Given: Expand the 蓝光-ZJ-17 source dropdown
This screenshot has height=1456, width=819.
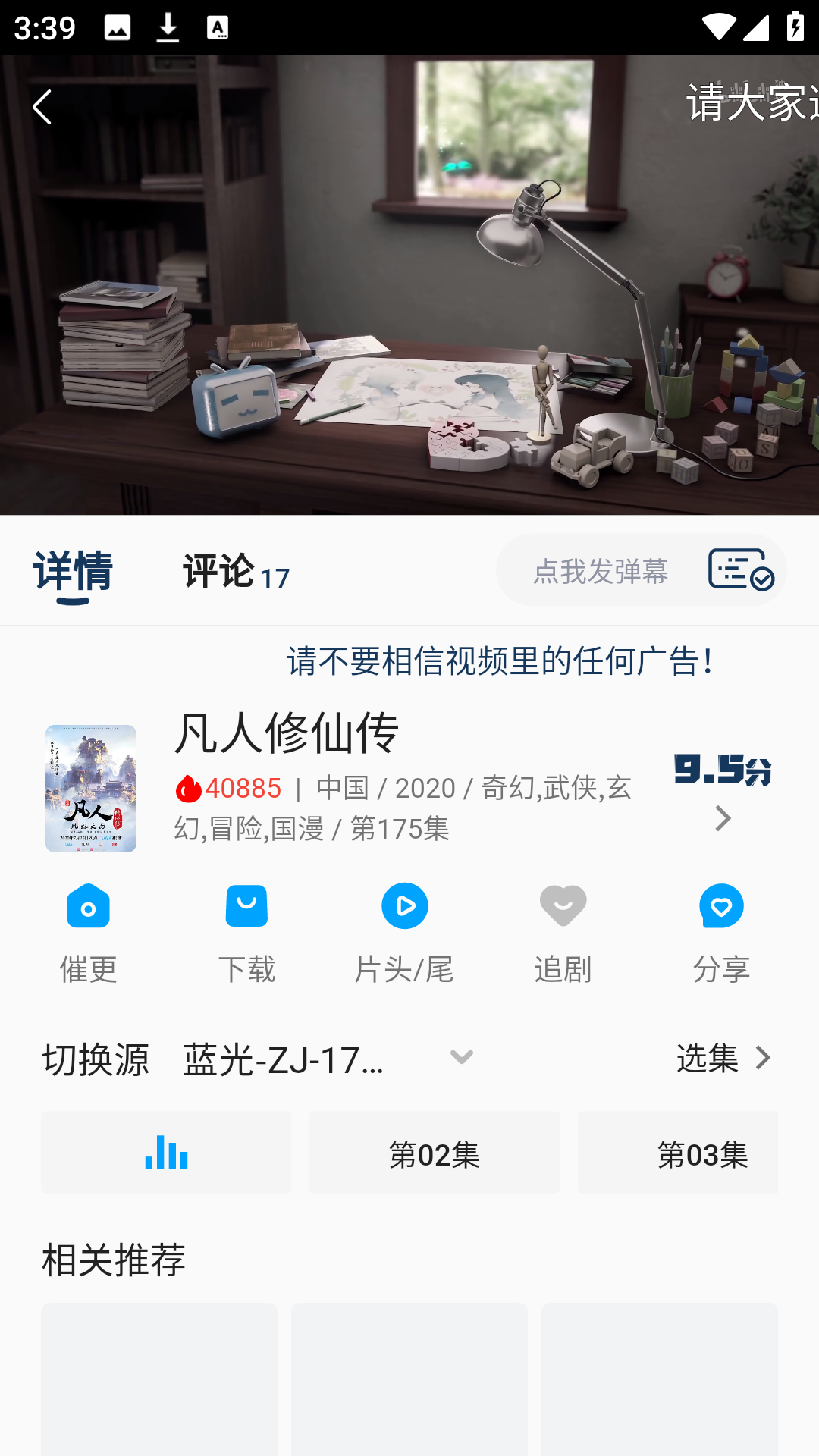Looking at the screenshot, I should point(461,1057).
